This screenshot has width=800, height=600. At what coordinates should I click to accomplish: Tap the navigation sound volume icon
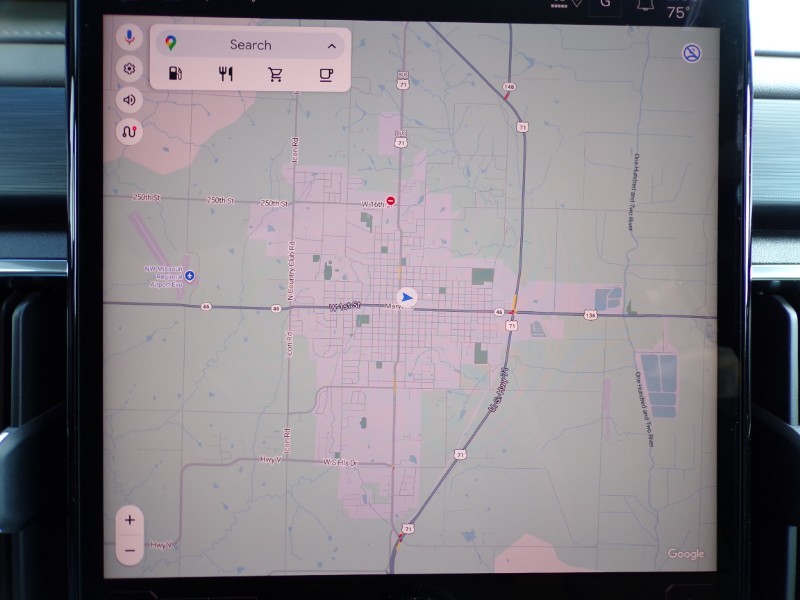(x=128, y=100)
